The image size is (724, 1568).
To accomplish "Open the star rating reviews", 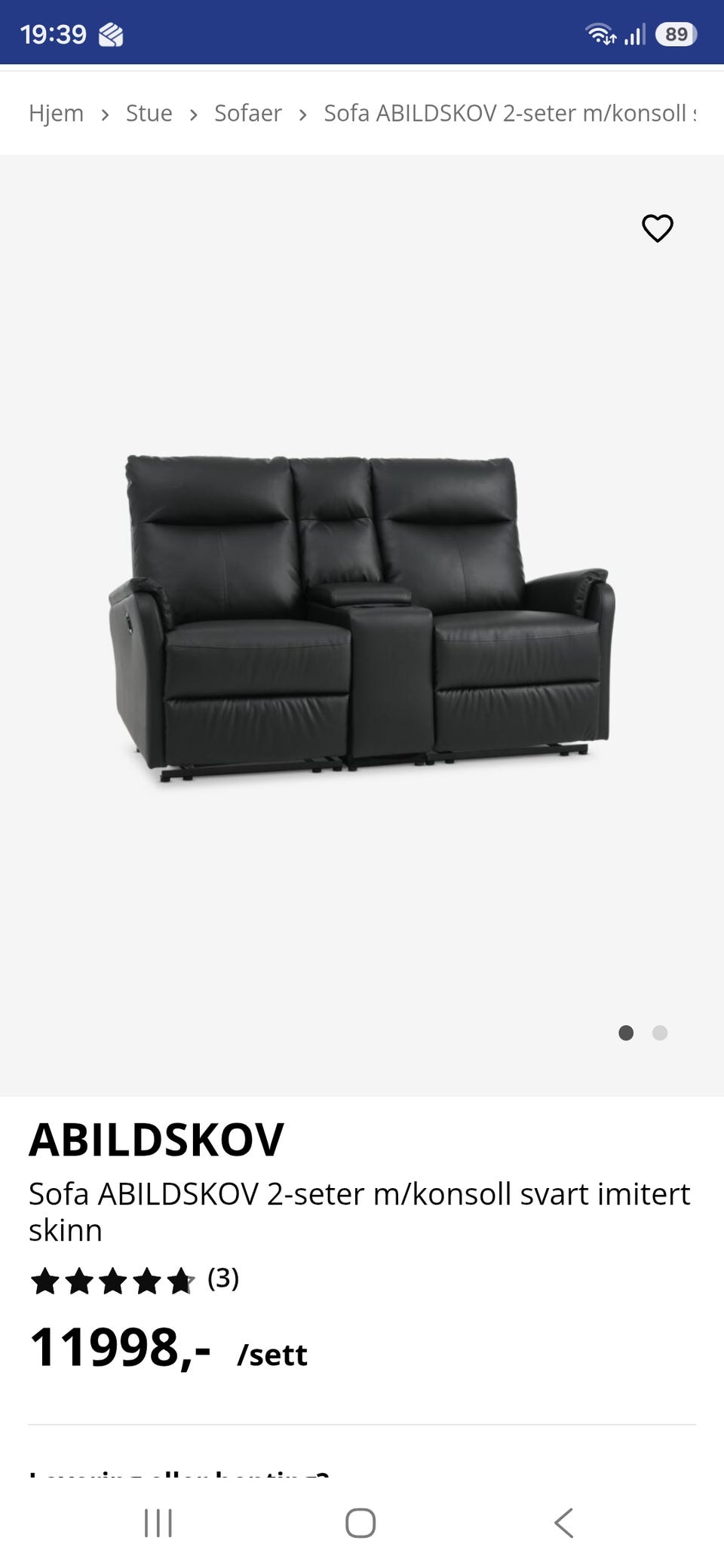I will point(134,1279).
